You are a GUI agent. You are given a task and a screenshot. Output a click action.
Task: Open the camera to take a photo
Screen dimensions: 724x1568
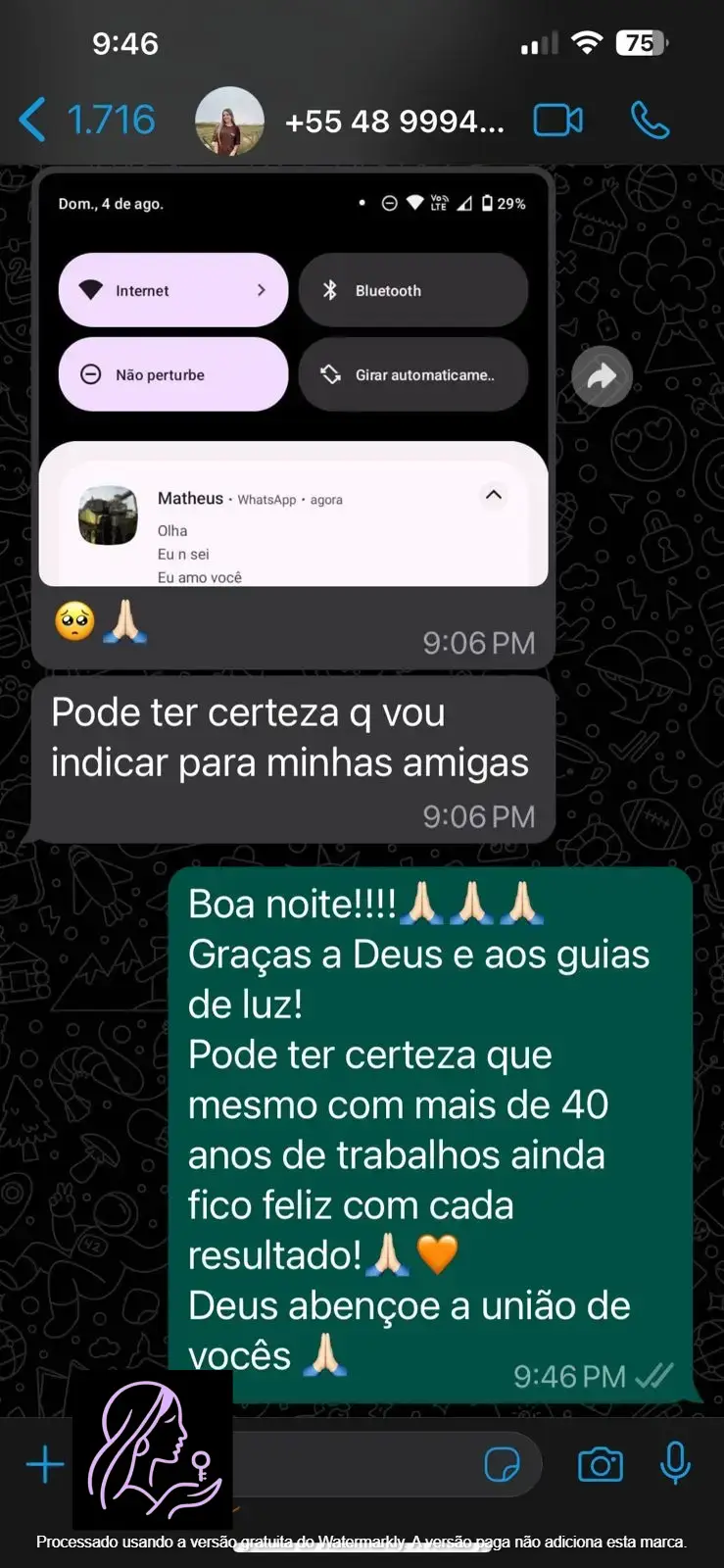pos(601,1465)
